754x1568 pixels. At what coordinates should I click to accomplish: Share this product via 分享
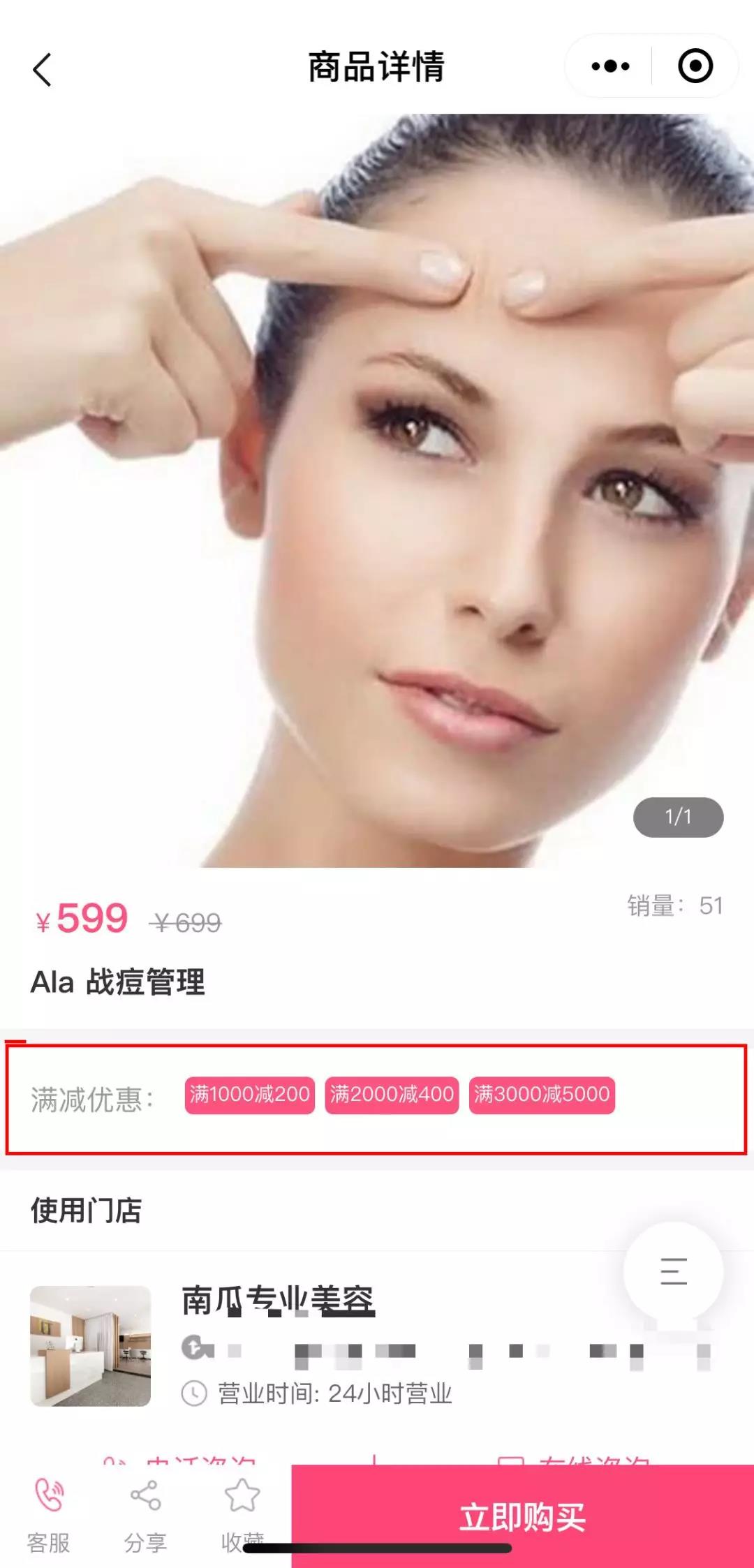(145, 1514)
